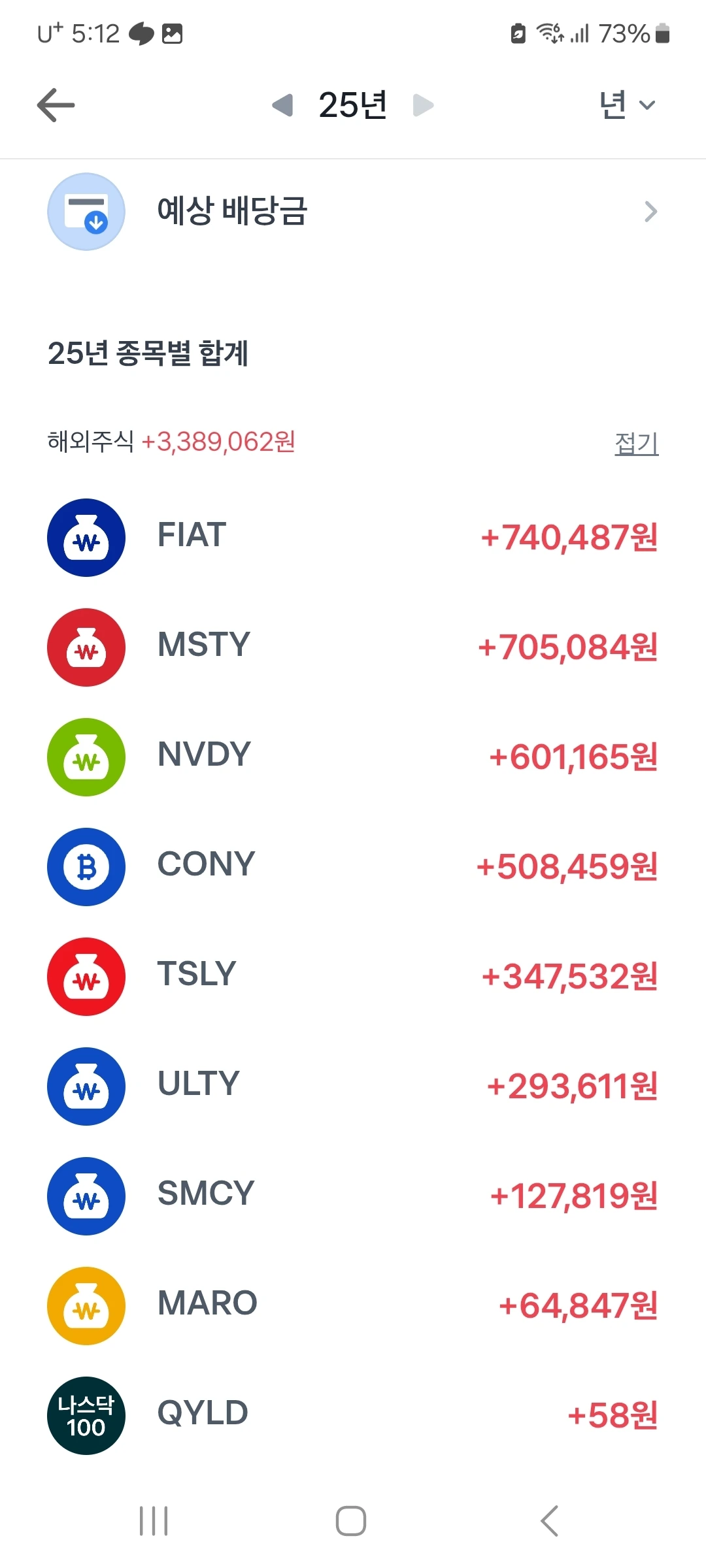
Task: Open recent apps from the navigation bar
Action: 154,1521
